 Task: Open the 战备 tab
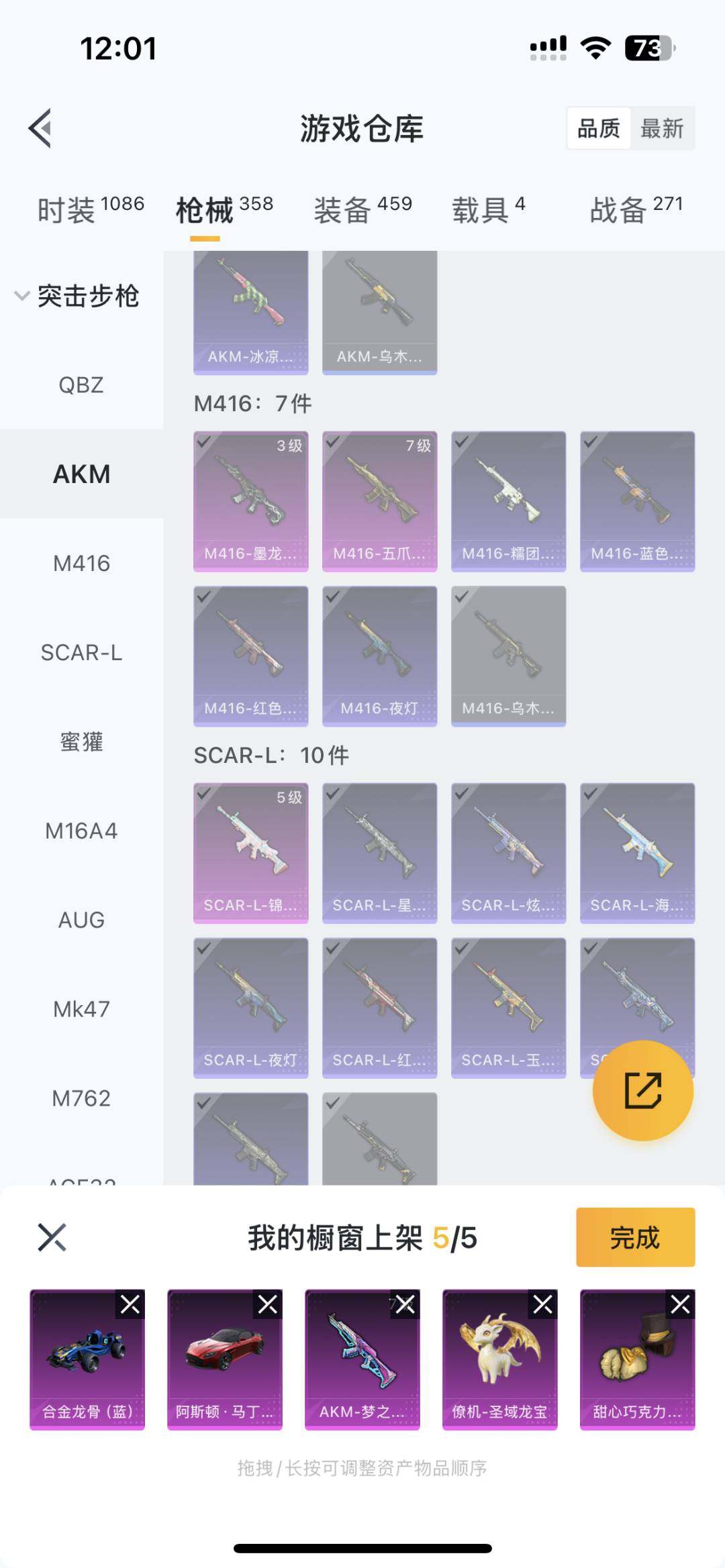(x=636, y=209)
